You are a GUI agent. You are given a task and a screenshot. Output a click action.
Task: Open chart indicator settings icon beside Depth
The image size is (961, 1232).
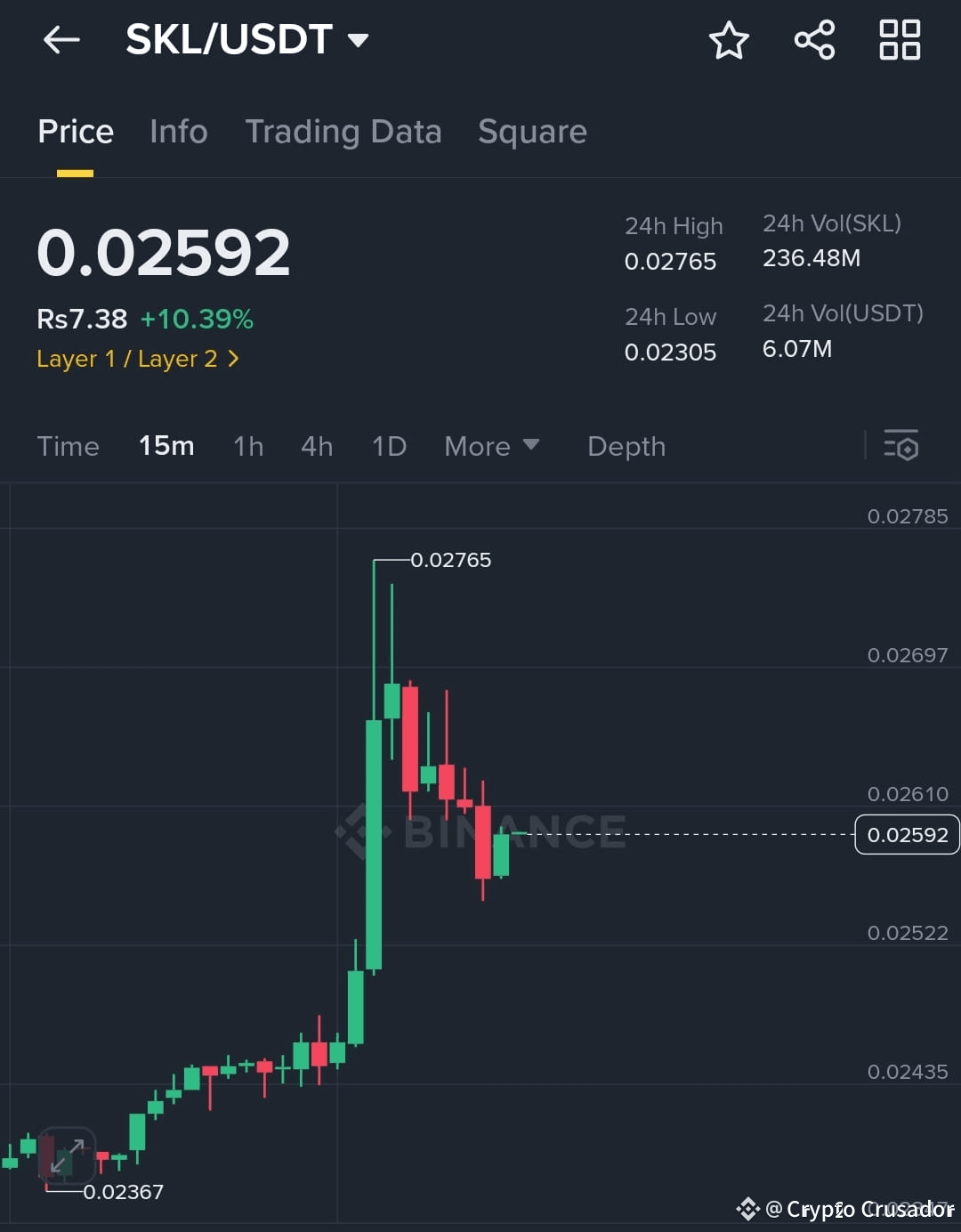point(901,446)
